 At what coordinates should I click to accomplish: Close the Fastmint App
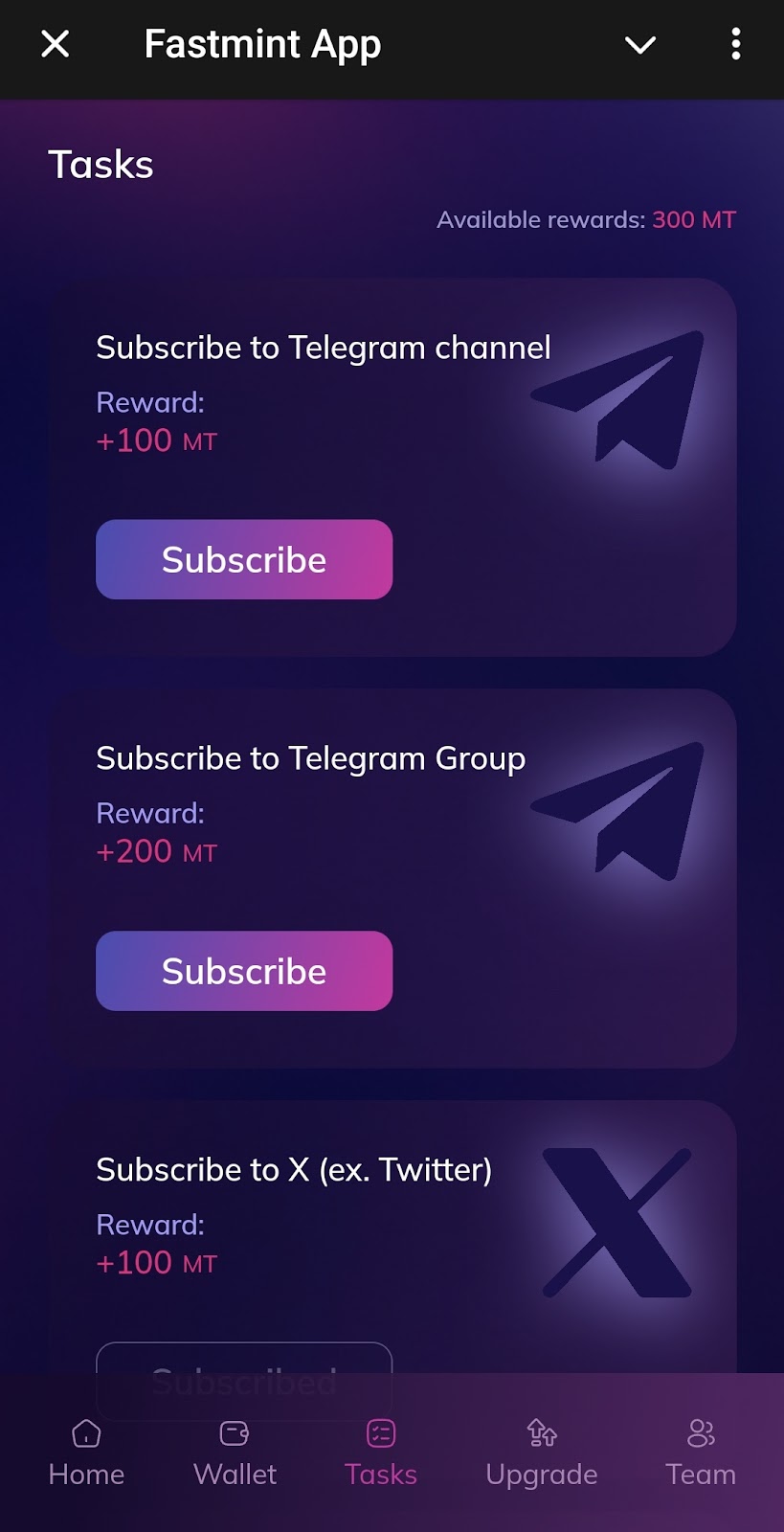[56, 44]
